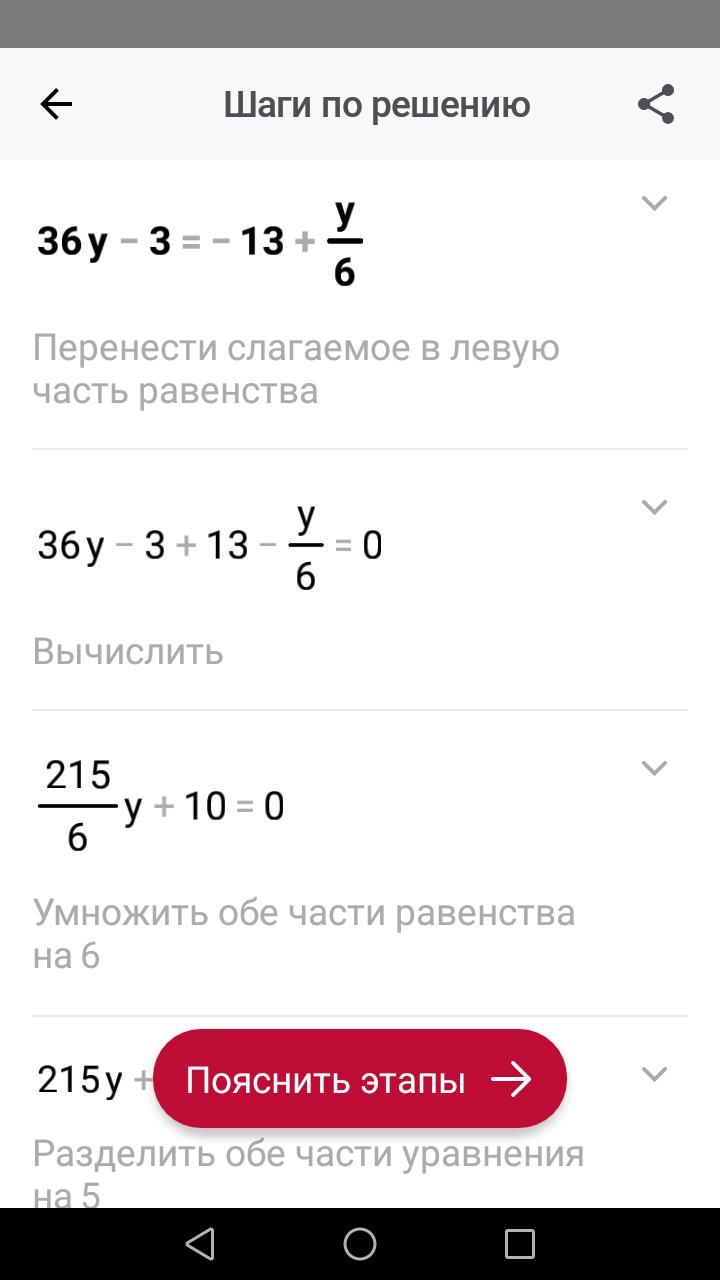Viewport: 720px width, 1280px height.
Task: Open recent apps from navigation bar
Action: pyautogui.click(x=520, y=1244)
